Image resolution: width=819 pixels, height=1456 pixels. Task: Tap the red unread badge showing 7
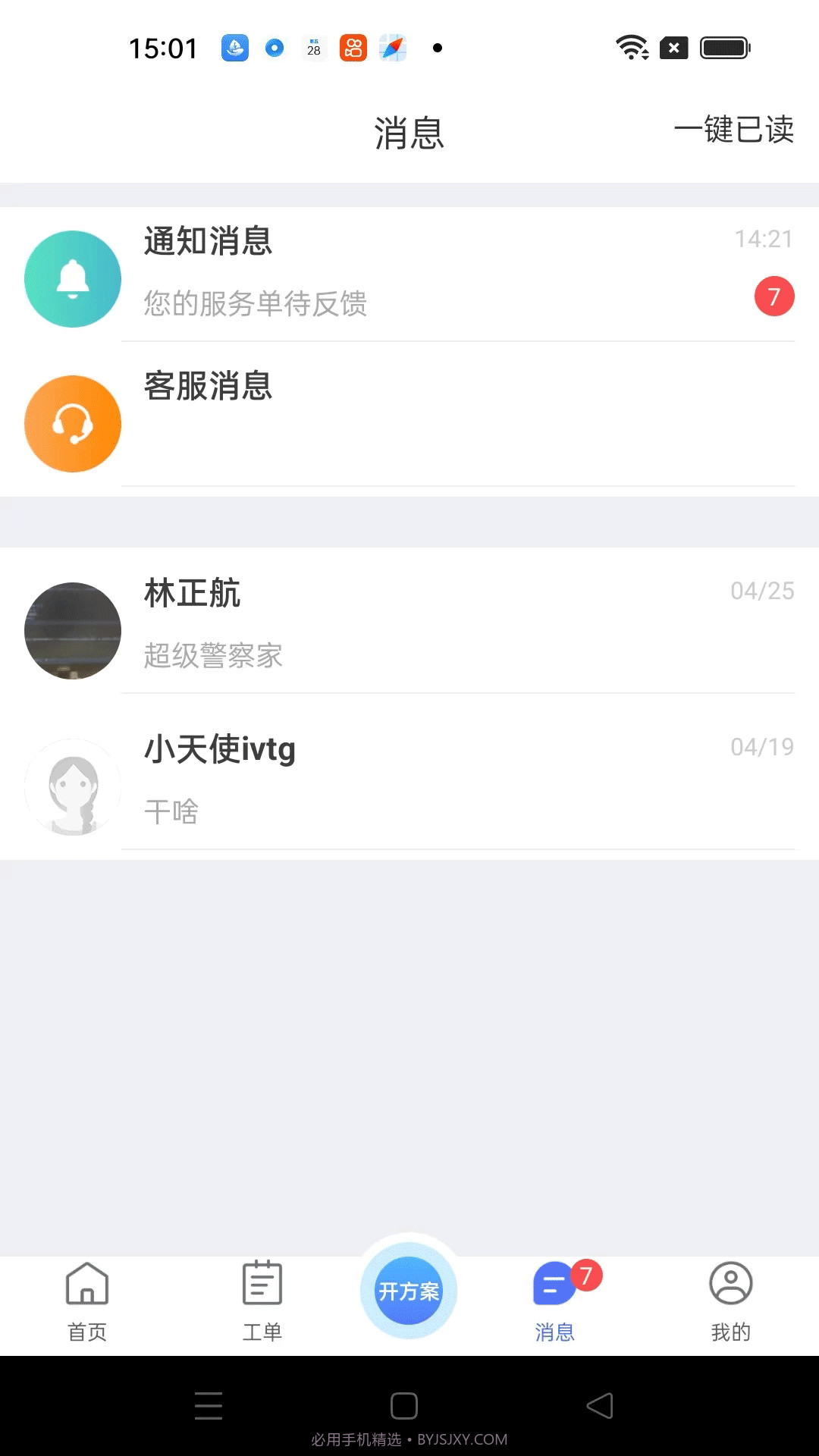[774, 297]
